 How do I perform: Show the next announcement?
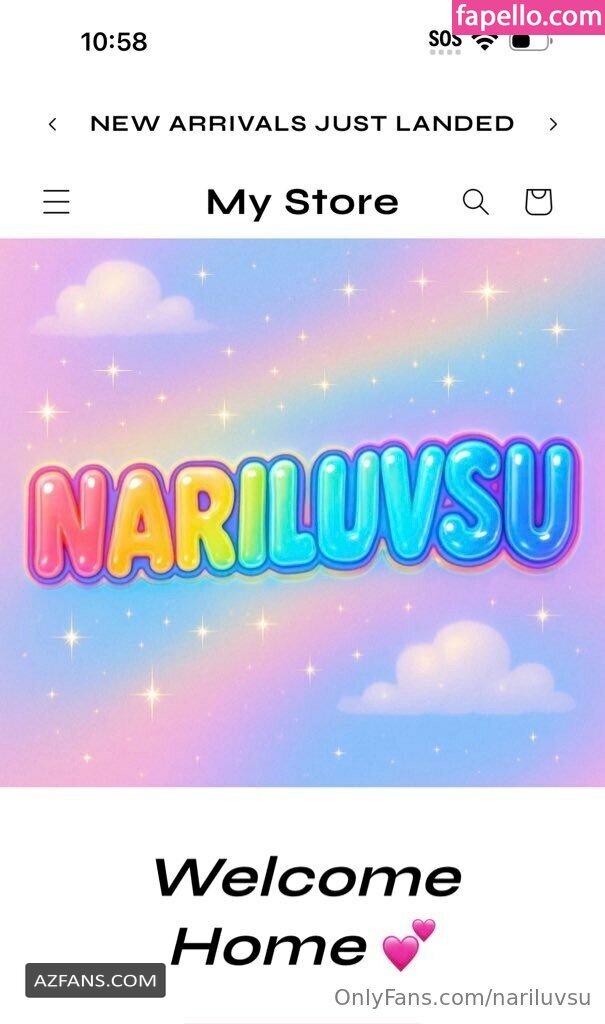pos(553,124)
